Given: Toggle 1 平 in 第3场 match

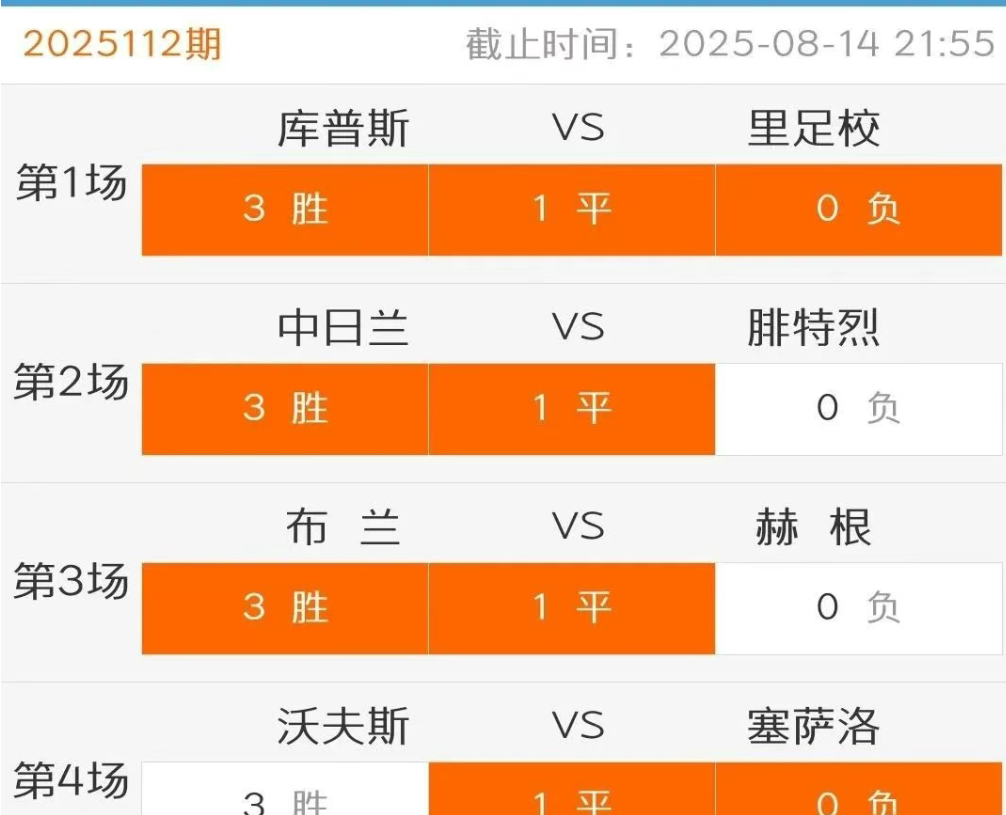Looking at the screenshot, I should point(571,608).
